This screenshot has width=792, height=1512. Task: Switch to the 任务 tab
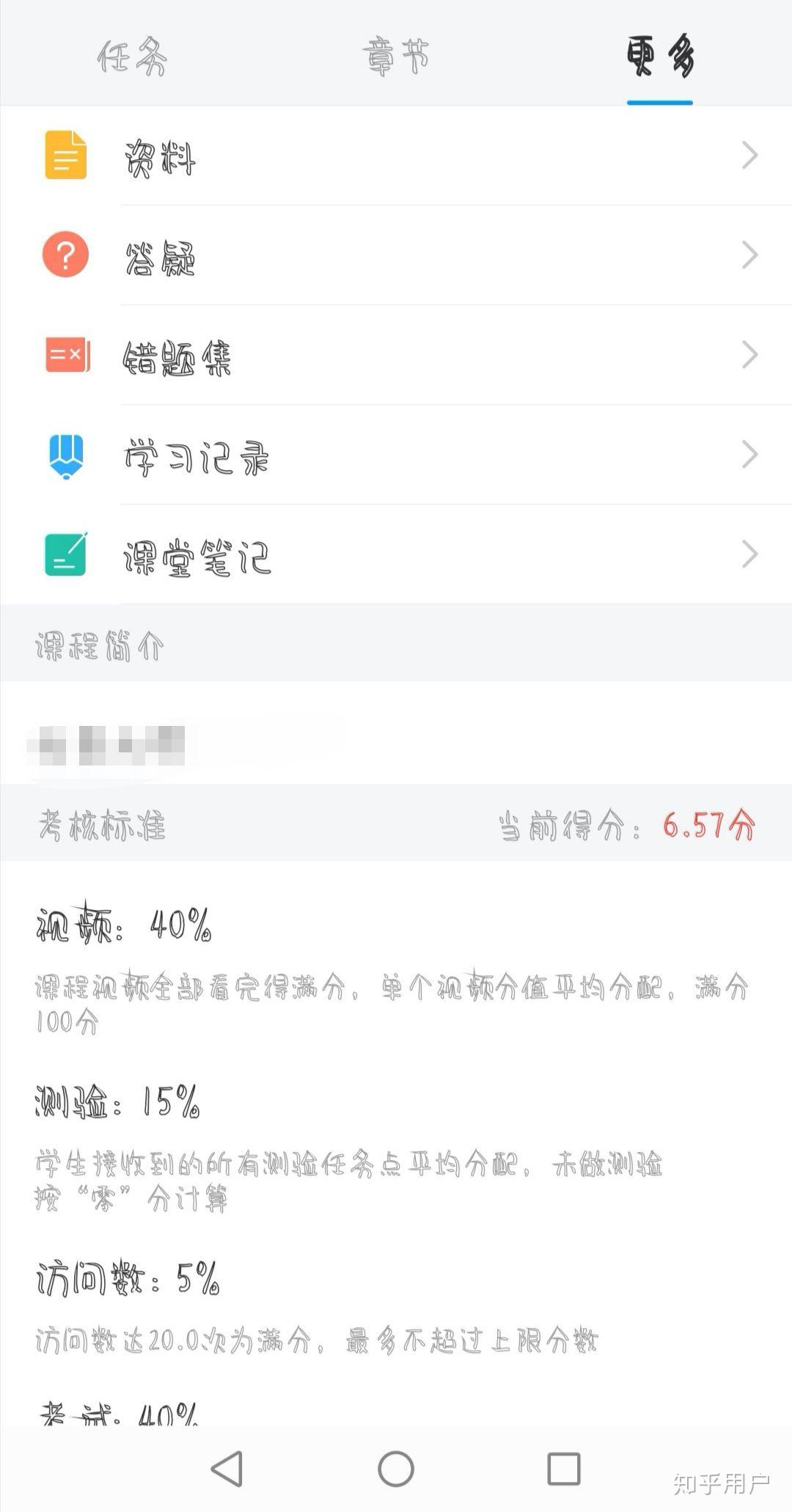[x=132, y=57]
